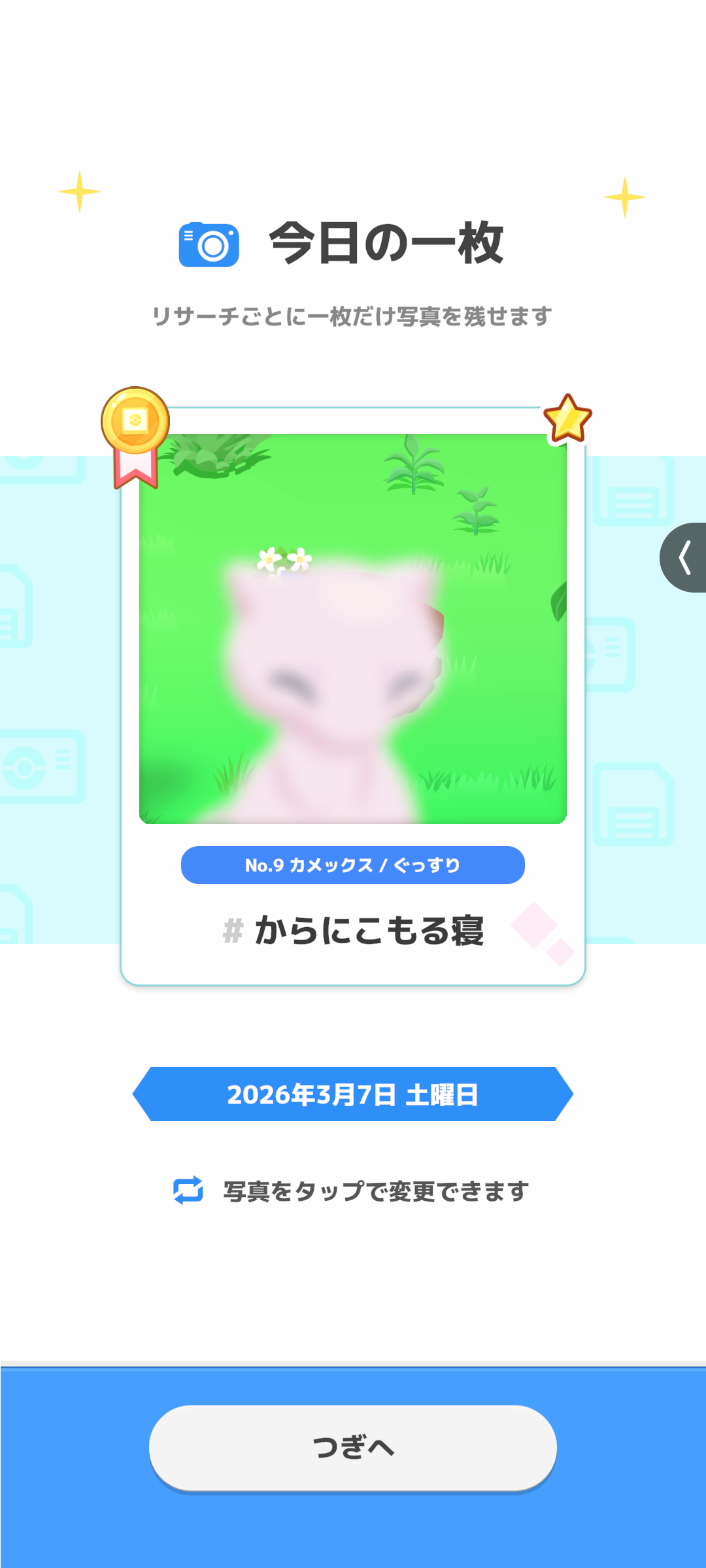Open the side panel arrow handle

[x=684, y=557]
